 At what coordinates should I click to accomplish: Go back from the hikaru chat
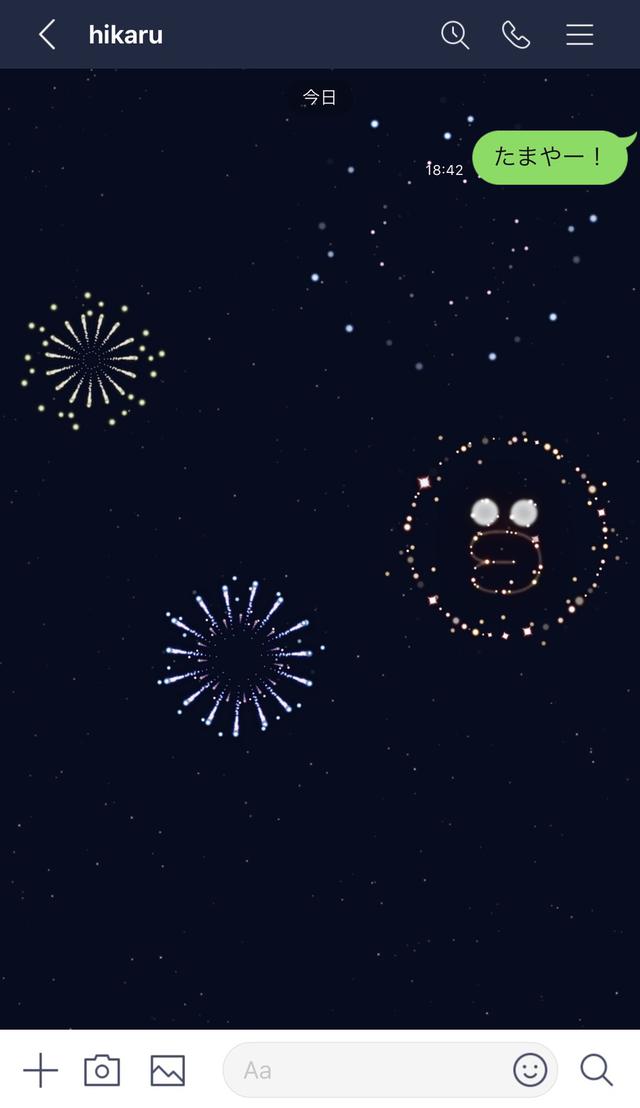46,35
